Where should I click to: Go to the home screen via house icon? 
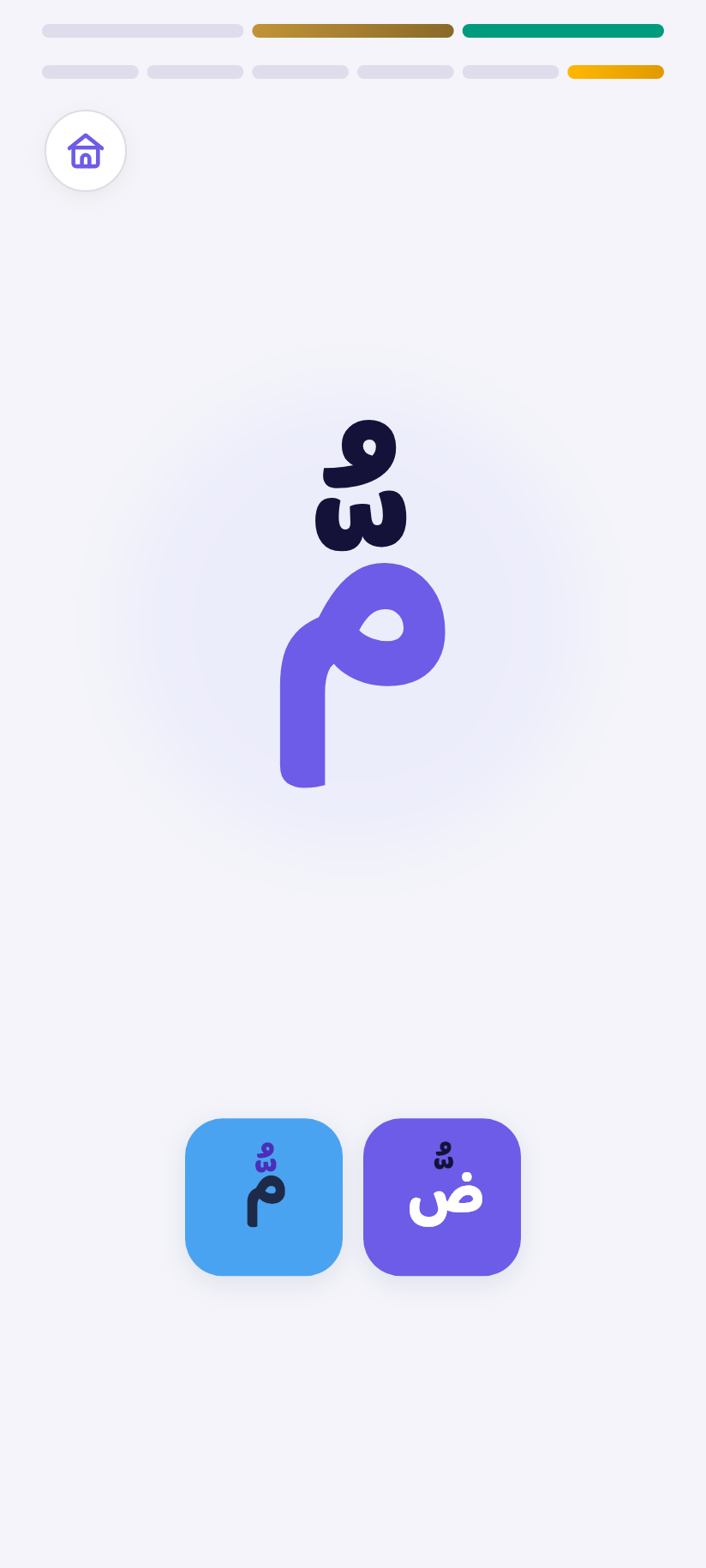tap(86, 151)
